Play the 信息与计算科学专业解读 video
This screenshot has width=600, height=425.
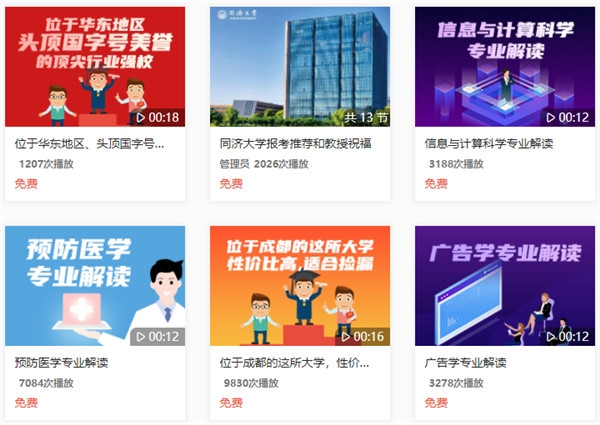click(x=505, y=67)
